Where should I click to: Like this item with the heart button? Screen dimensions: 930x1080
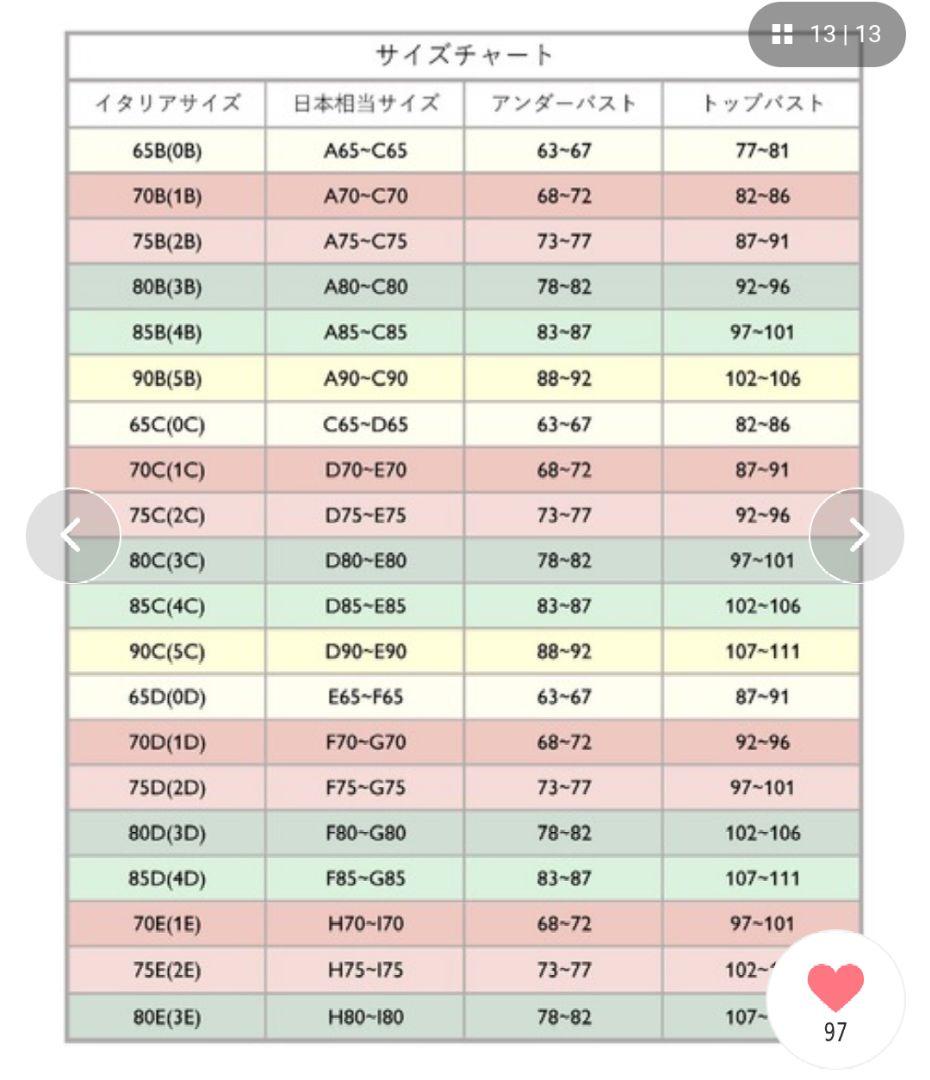click(x=835, y=1000)
